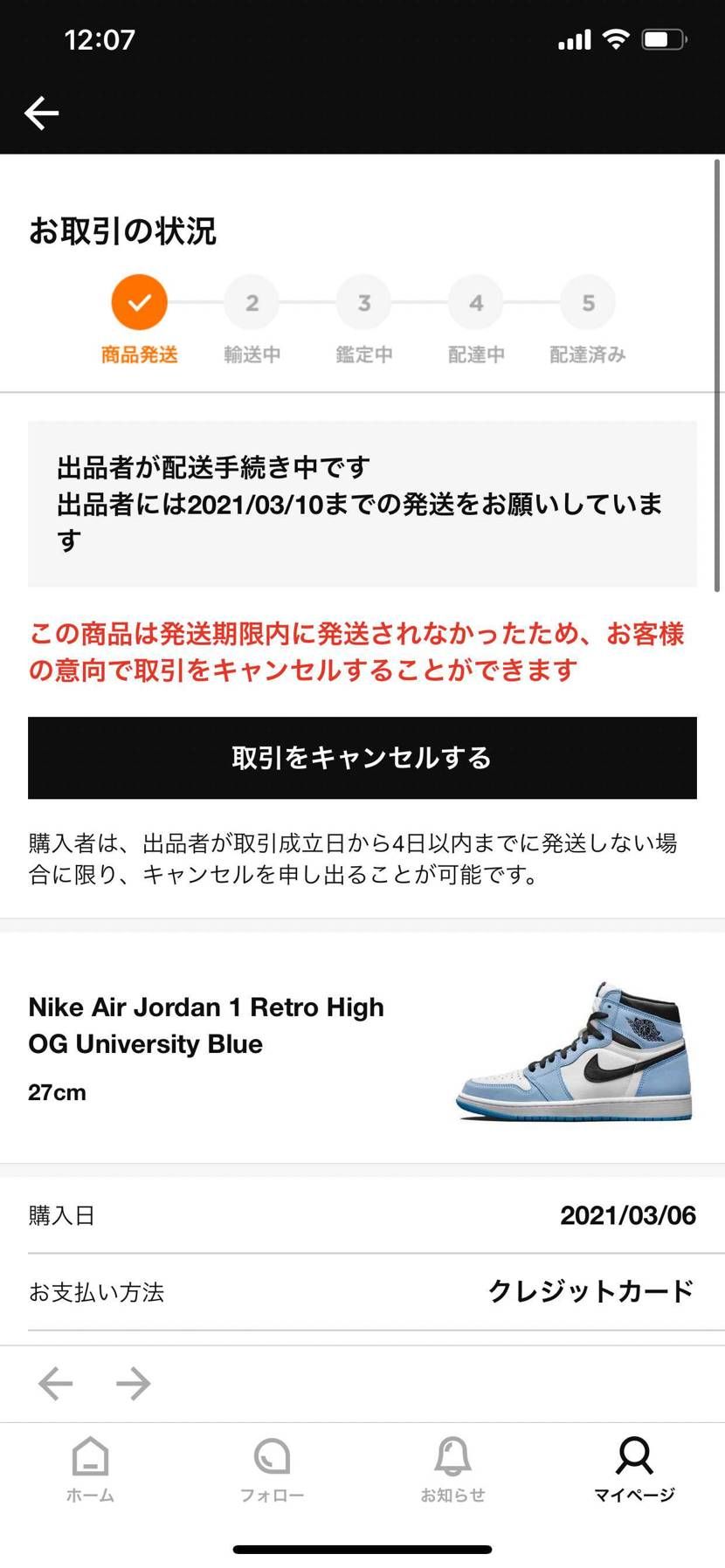This screenshot has width=725, height=1568.
Task: Open the お取引の状況 section header
Action: tap(124, 231)
